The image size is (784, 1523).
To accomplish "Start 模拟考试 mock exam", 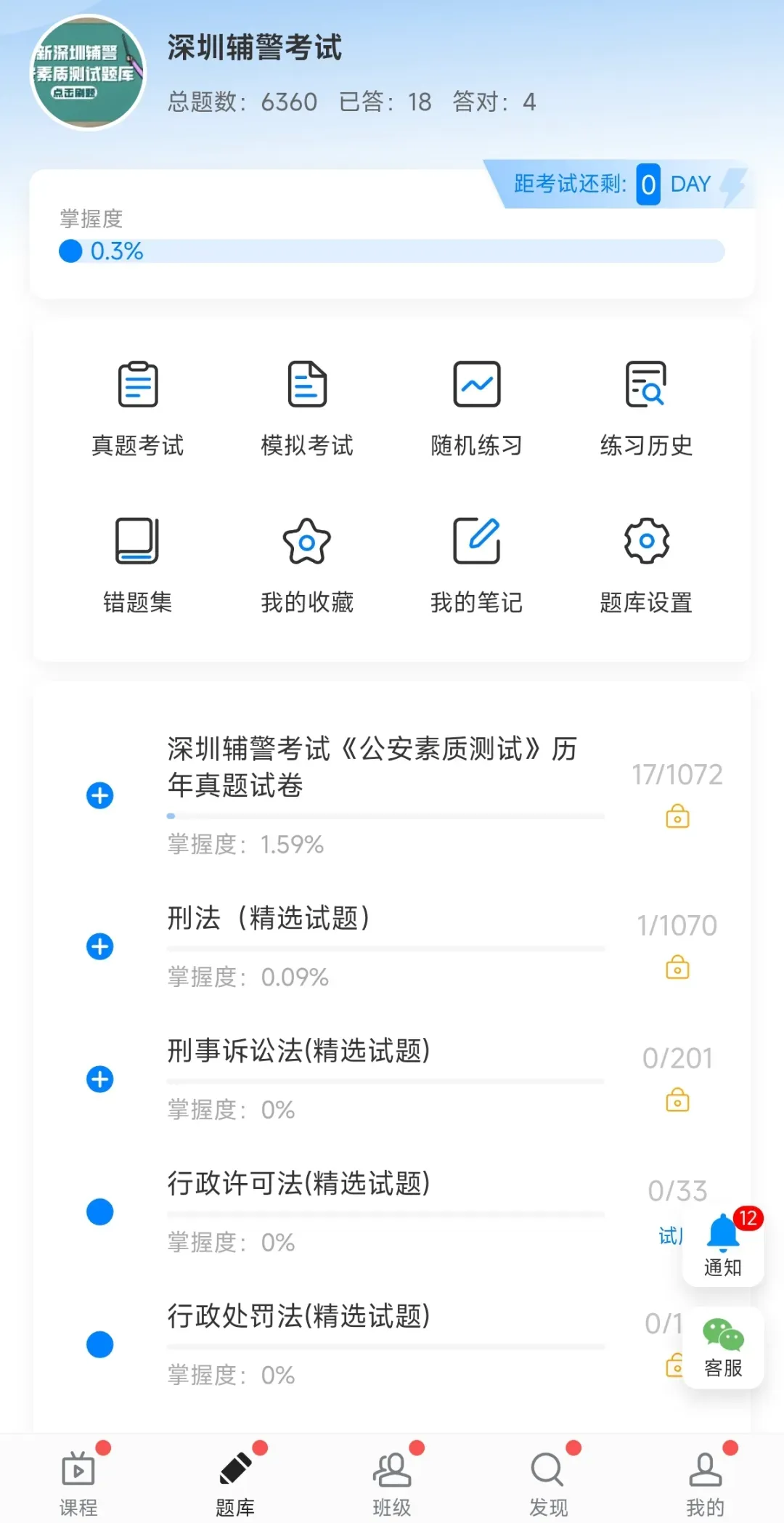I will [x=307, y=408].
